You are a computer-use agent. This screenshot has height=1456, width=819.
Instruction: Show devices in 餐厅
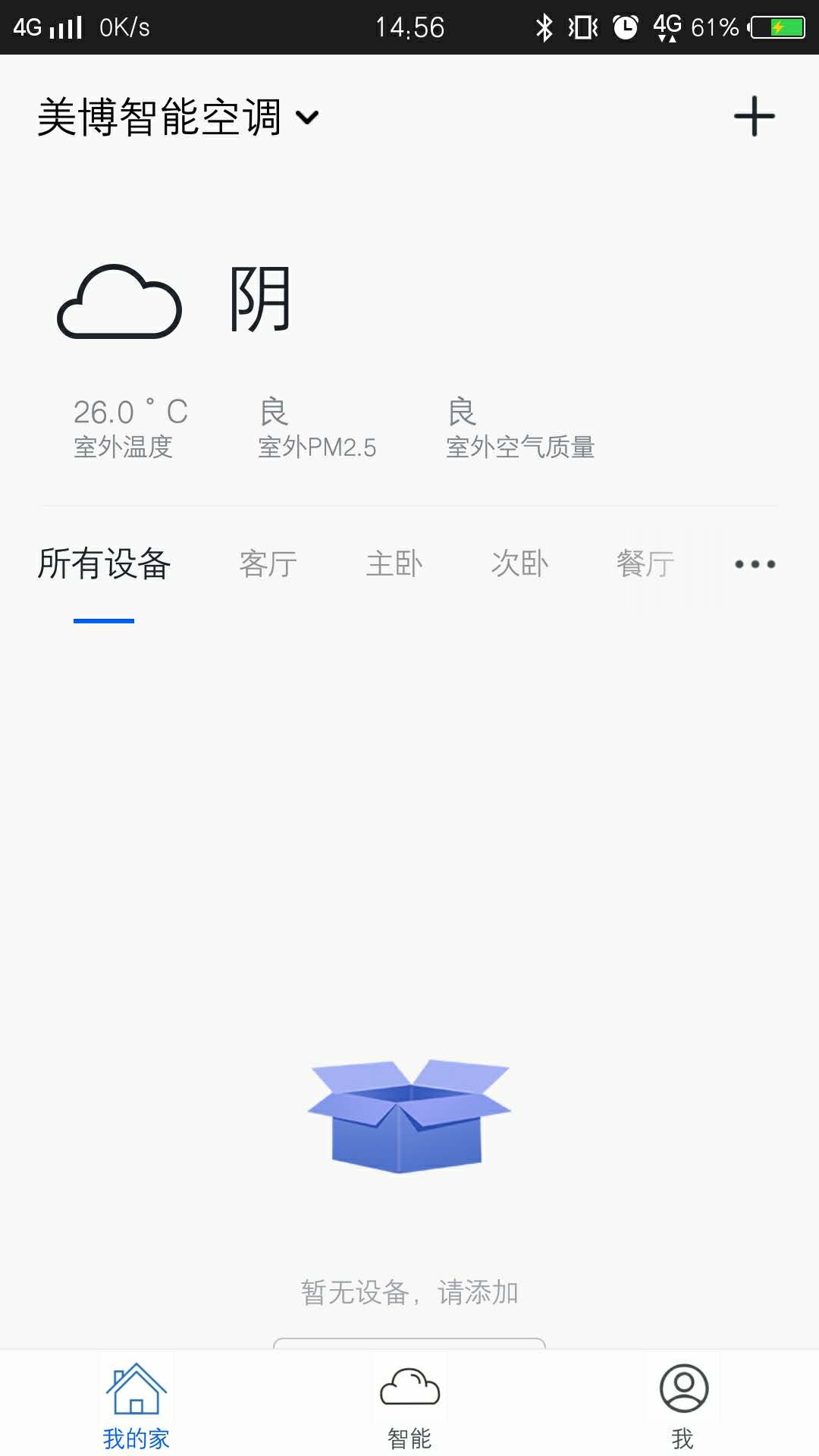click(x=645, y=564)
